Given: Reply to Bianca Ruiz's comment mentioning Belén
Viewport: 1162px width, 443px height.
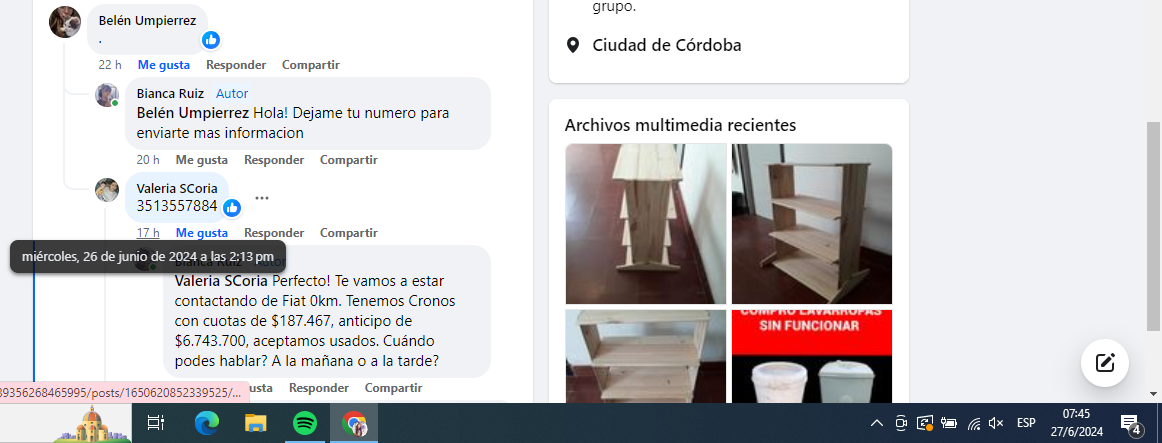Looking at the screenshot, I should pyautogui.click(x=274, y=160).
